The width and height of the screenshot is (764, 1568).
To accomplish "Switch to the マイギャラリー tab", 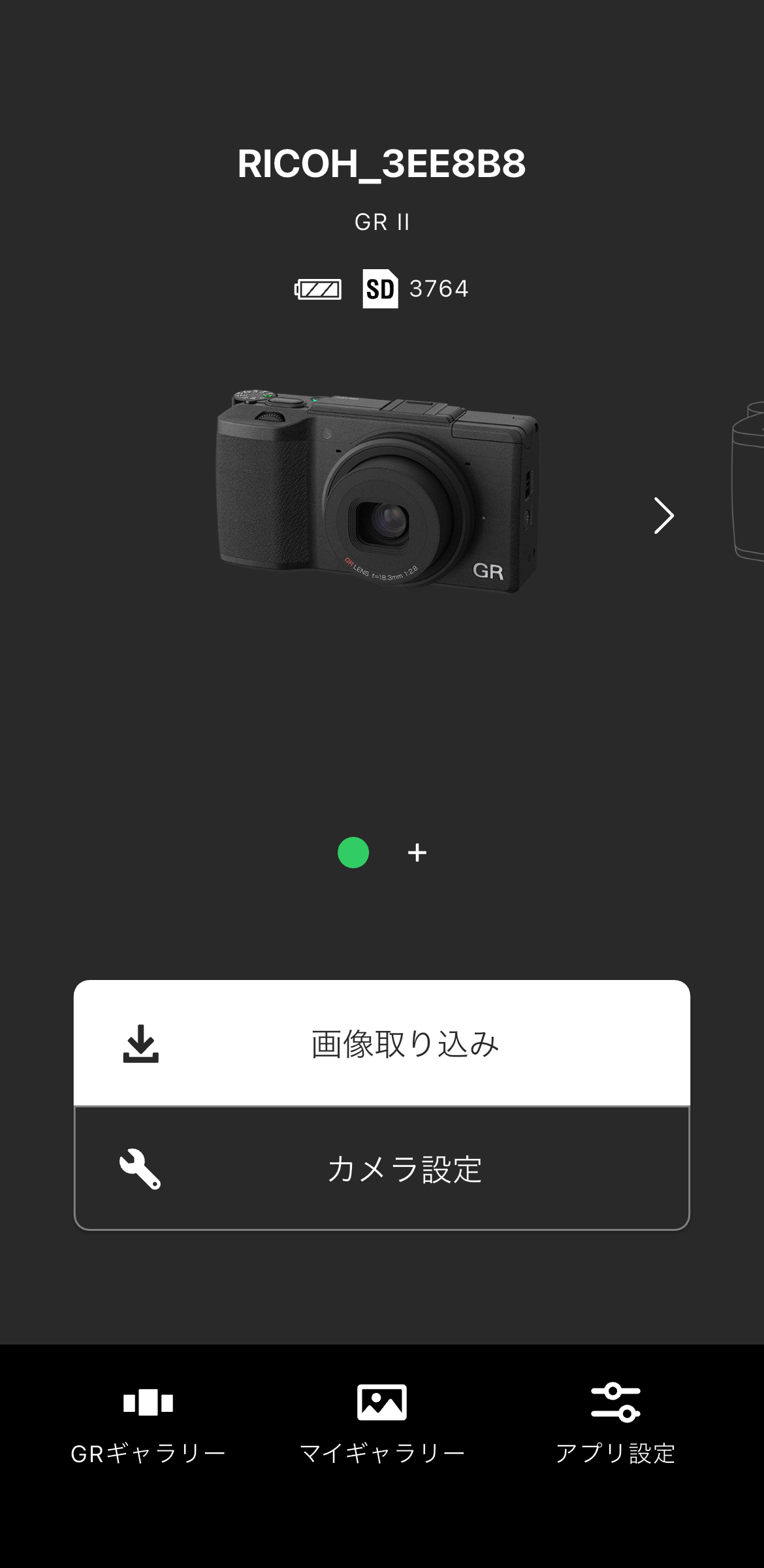I will click(x=382, y=1424).
